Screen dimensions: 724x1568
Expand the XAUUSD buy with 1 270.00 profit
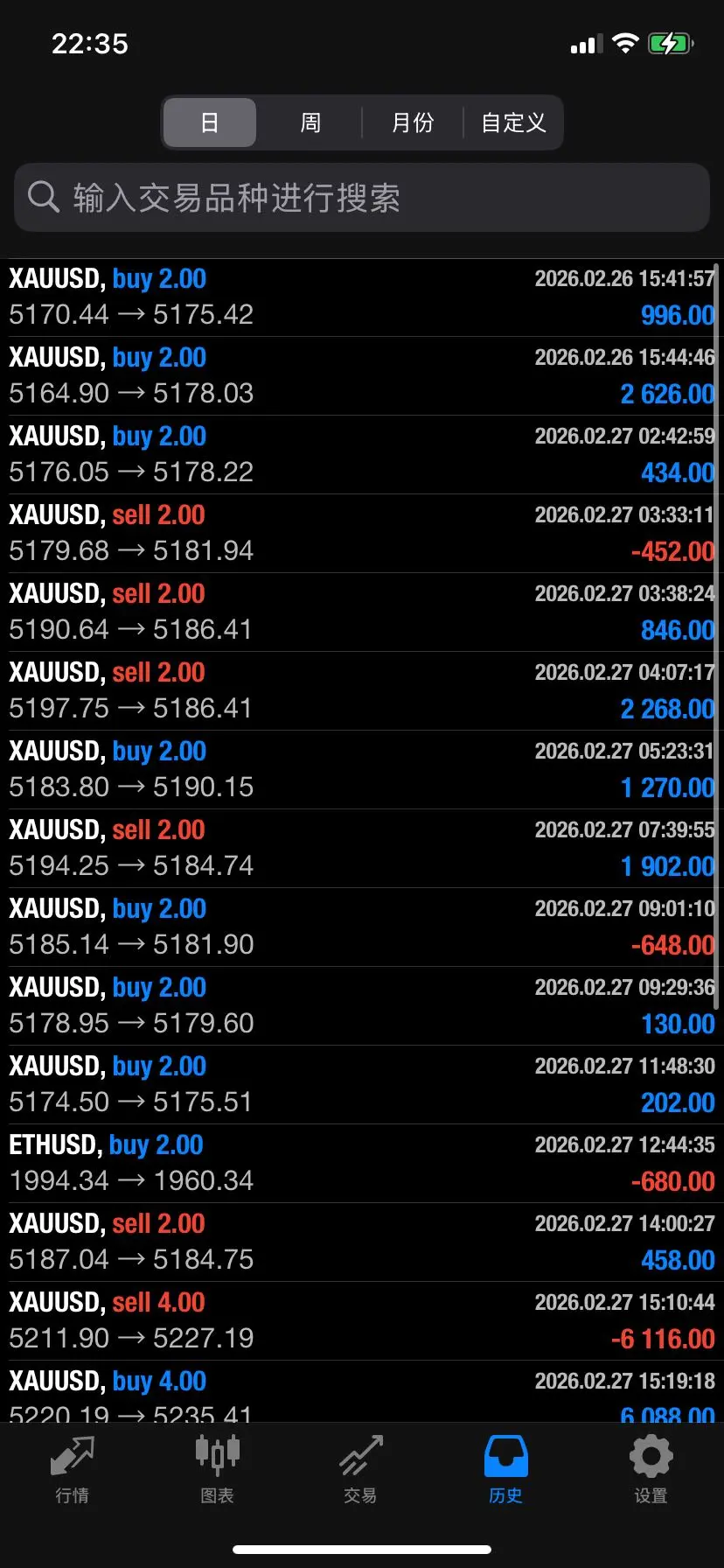(362, 770)
